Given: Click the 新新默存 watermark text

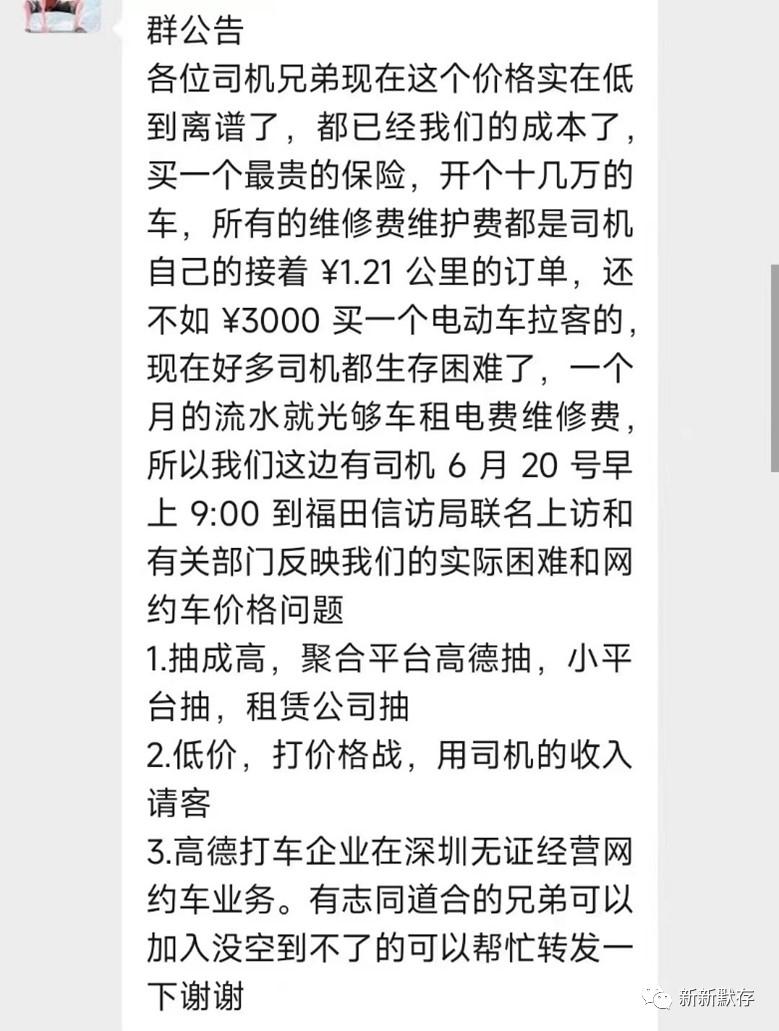Looking at the screenshot, I should [x=716, y=996].
